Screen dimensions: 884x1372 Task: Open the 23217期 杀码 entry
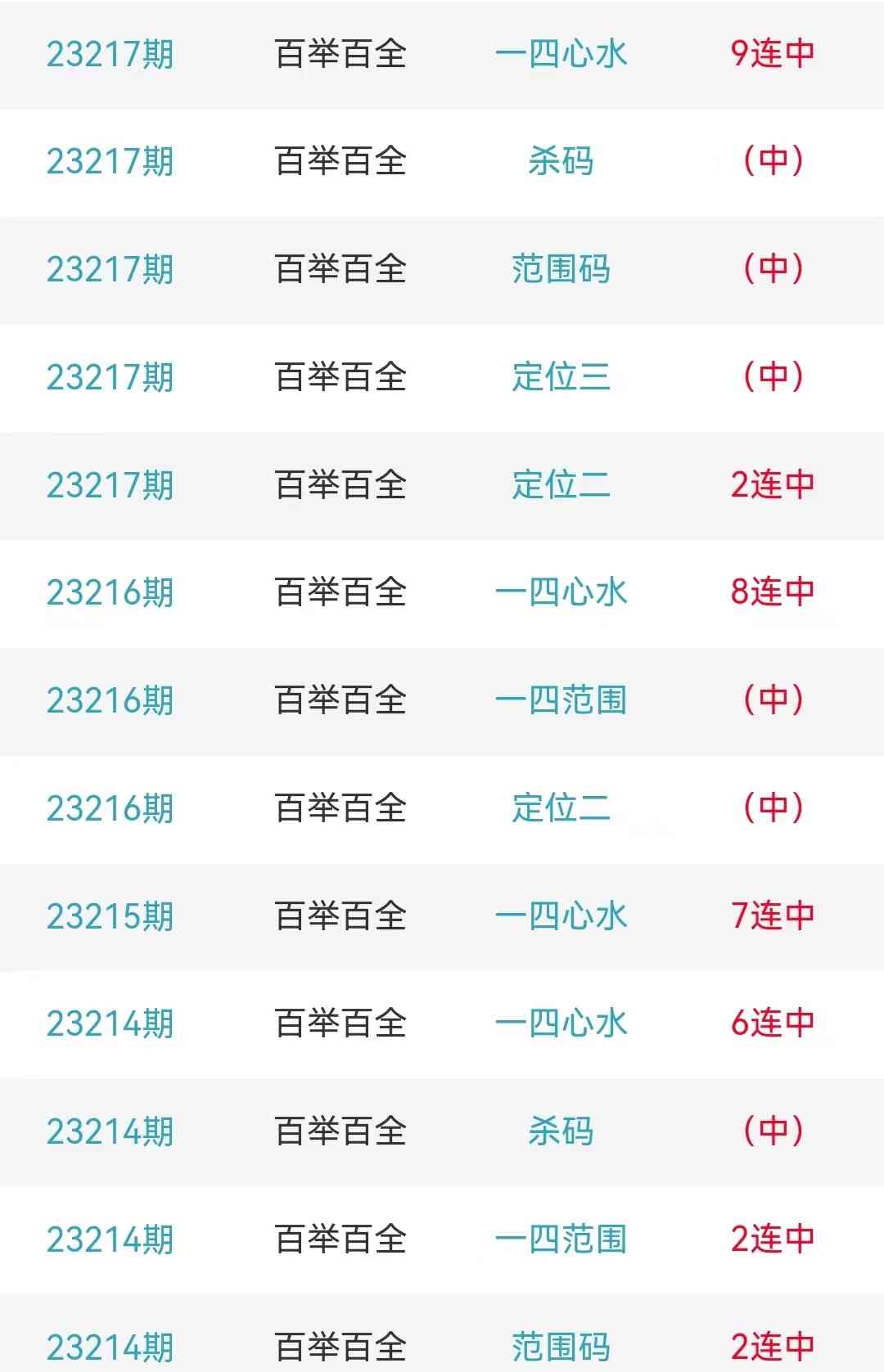[x=561, y=161]
